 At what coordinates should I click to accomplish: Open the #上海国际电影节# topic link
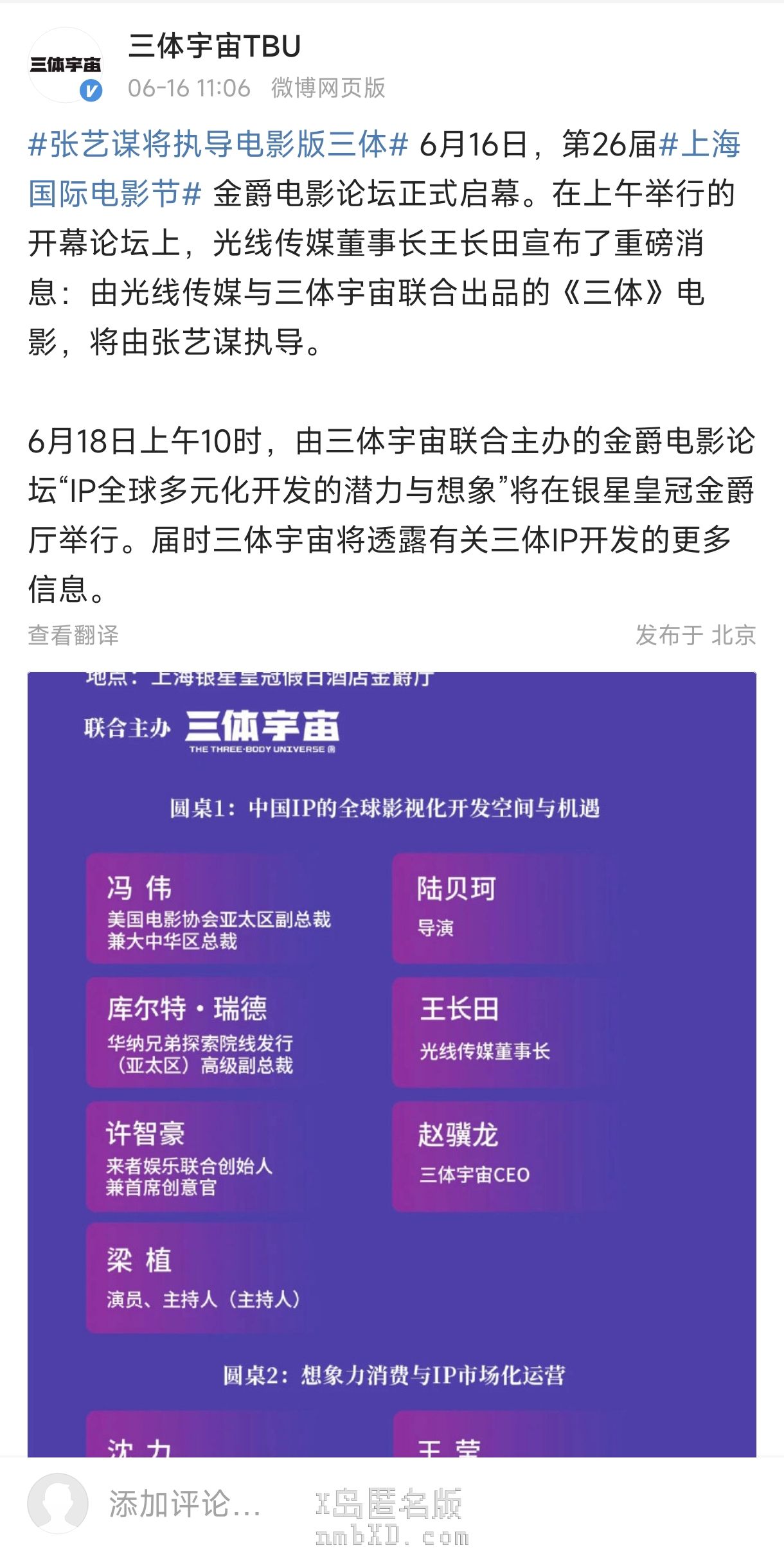coord(116,193)
